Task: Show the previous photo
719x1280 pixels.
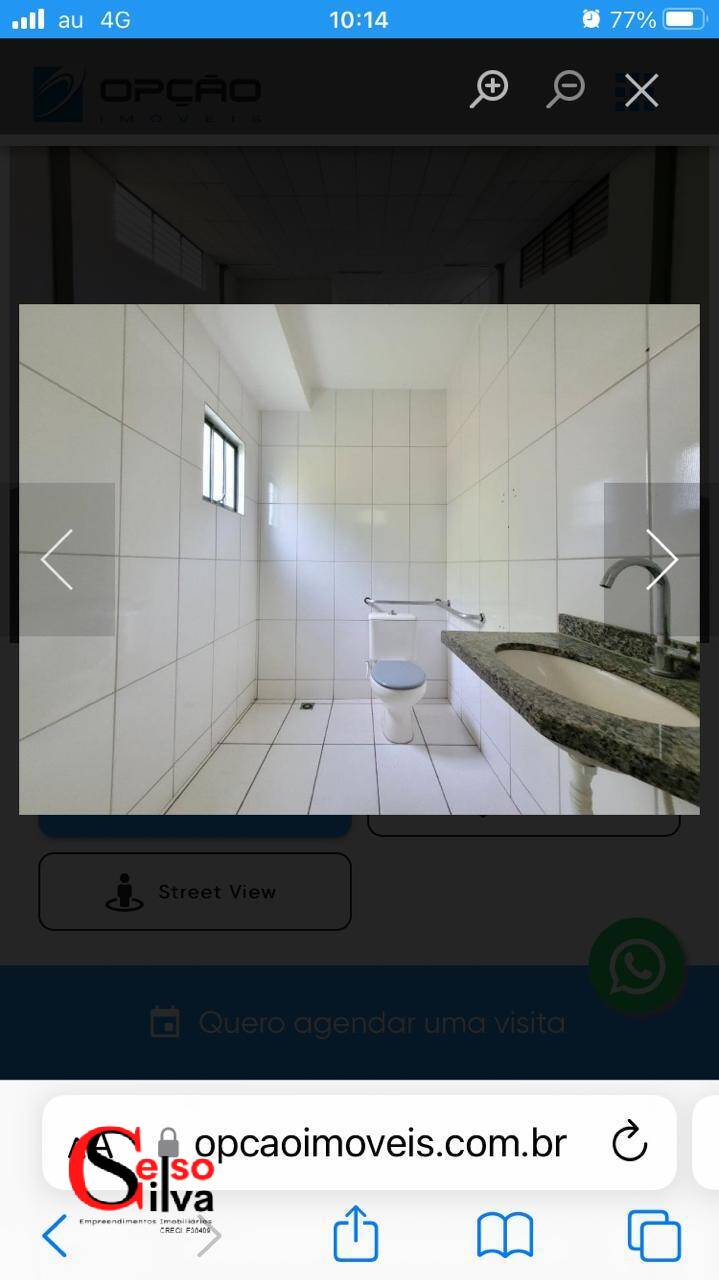Action: pos(57,559)
